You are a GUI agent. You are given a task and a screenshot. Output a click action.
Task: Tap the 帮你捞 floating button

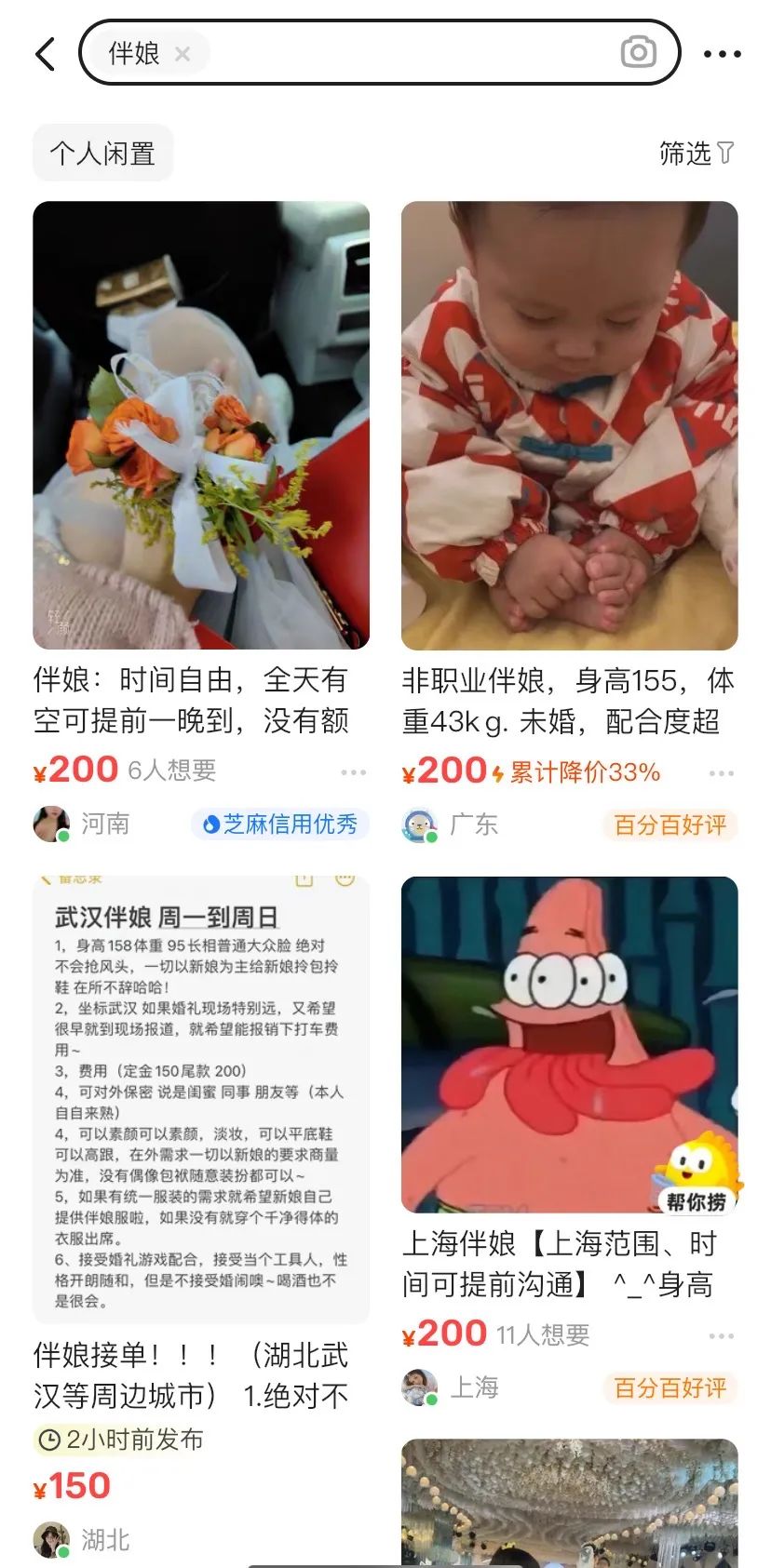pos(697,1173)
